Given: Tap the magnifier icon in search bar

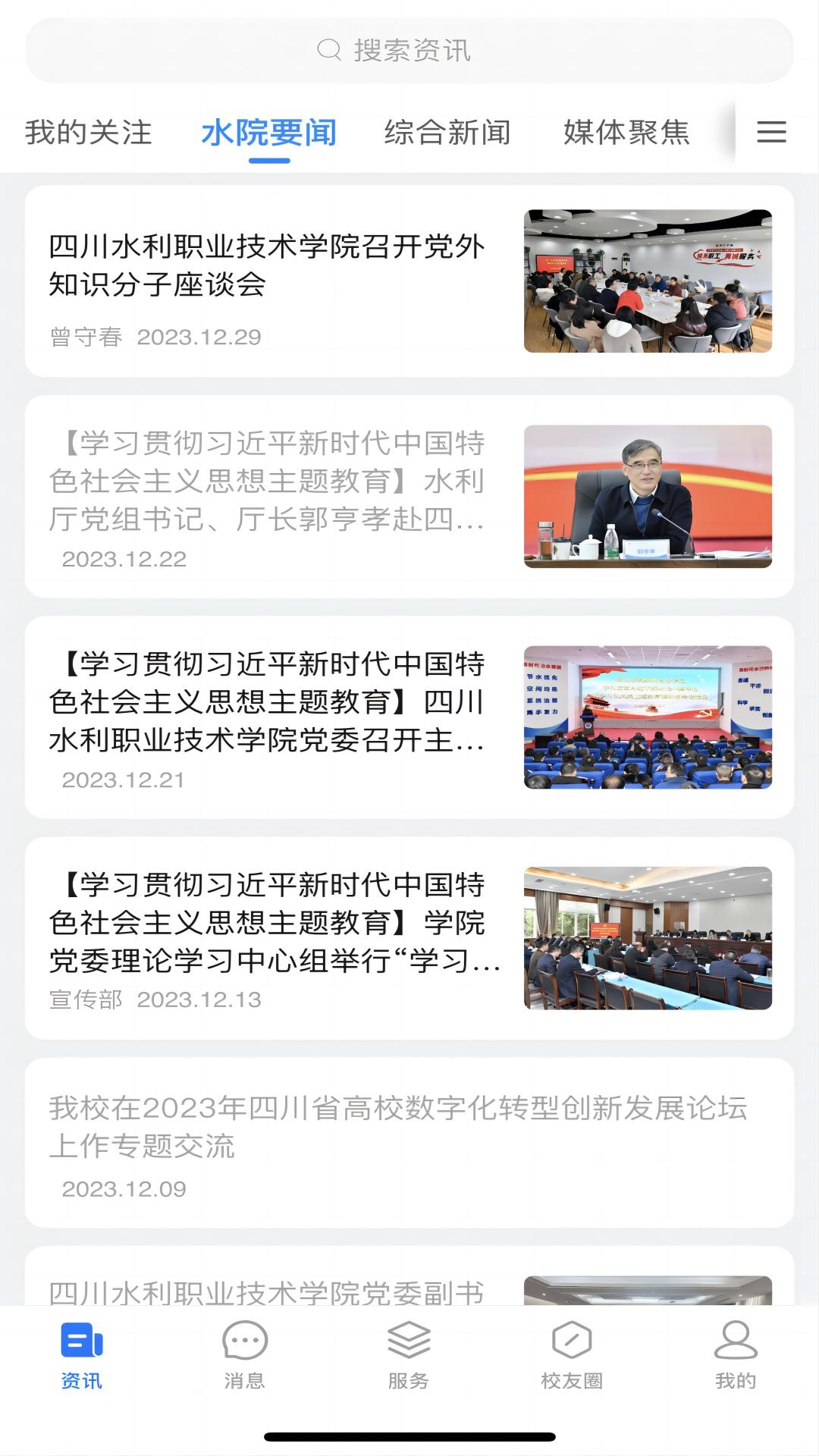Looking at the screenshot, I should [329, 50].
